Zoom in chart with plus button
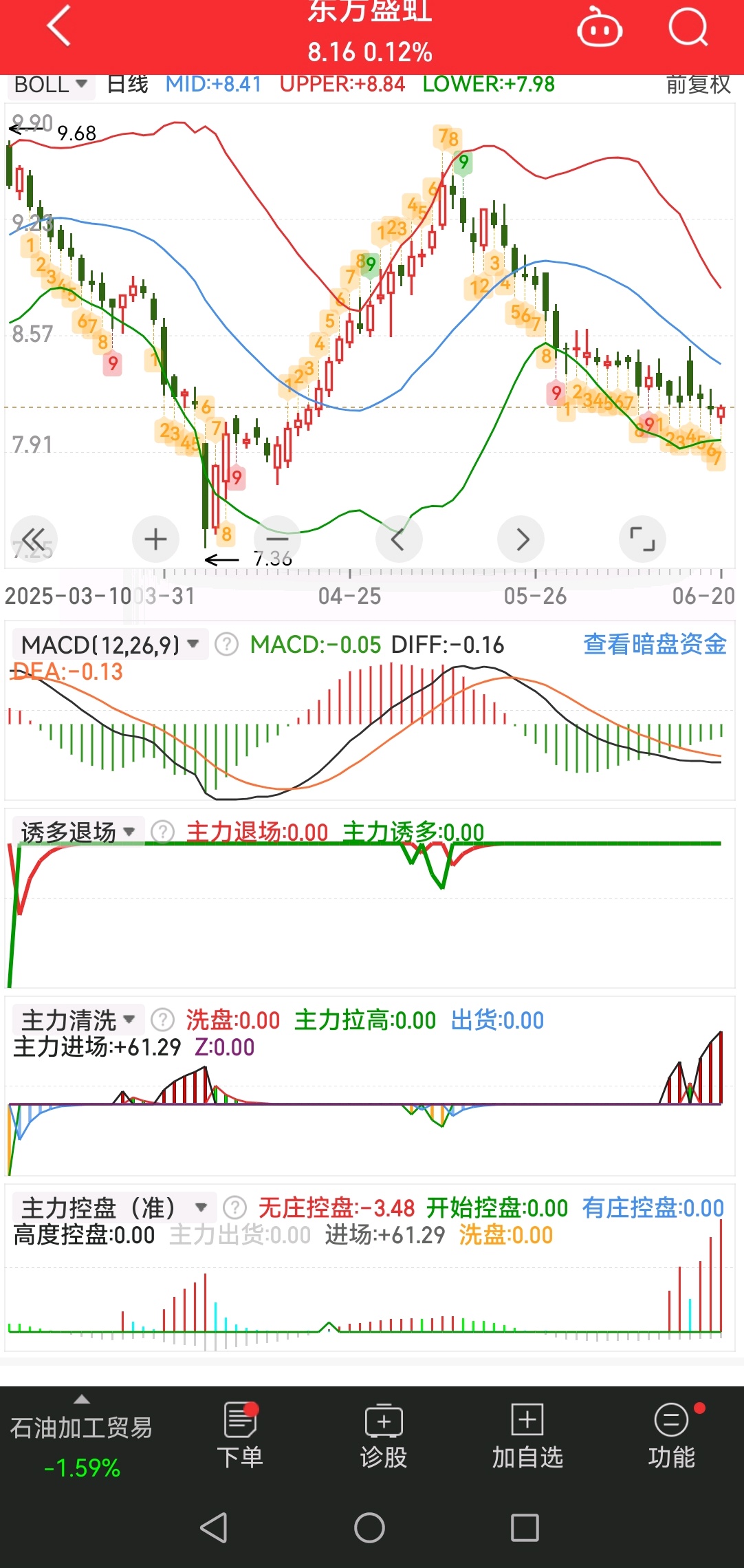The image size is (744, 1568). click(x=155, y=539)
